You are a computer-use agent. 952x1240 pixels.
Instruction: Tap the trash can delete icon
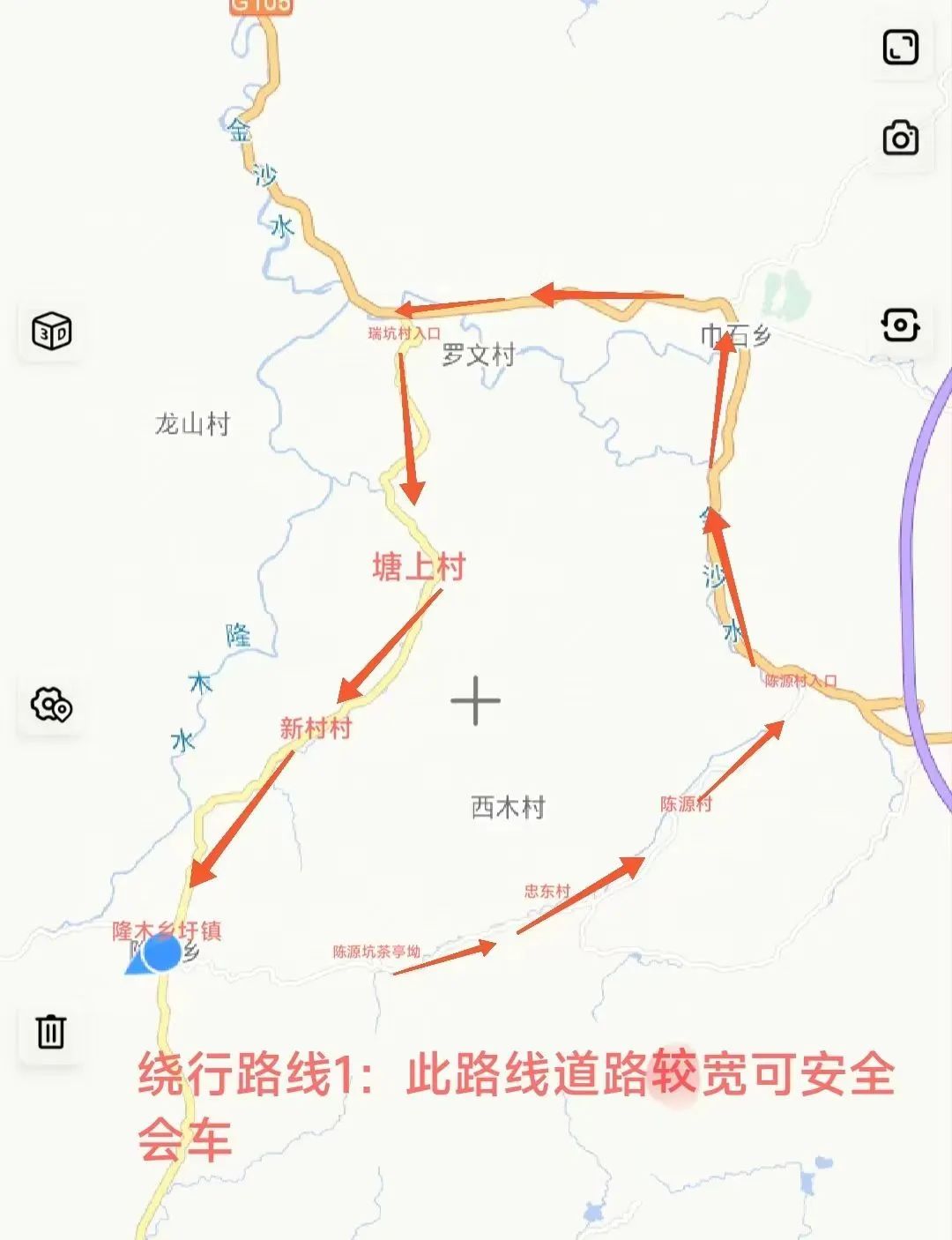(51, 1031)
